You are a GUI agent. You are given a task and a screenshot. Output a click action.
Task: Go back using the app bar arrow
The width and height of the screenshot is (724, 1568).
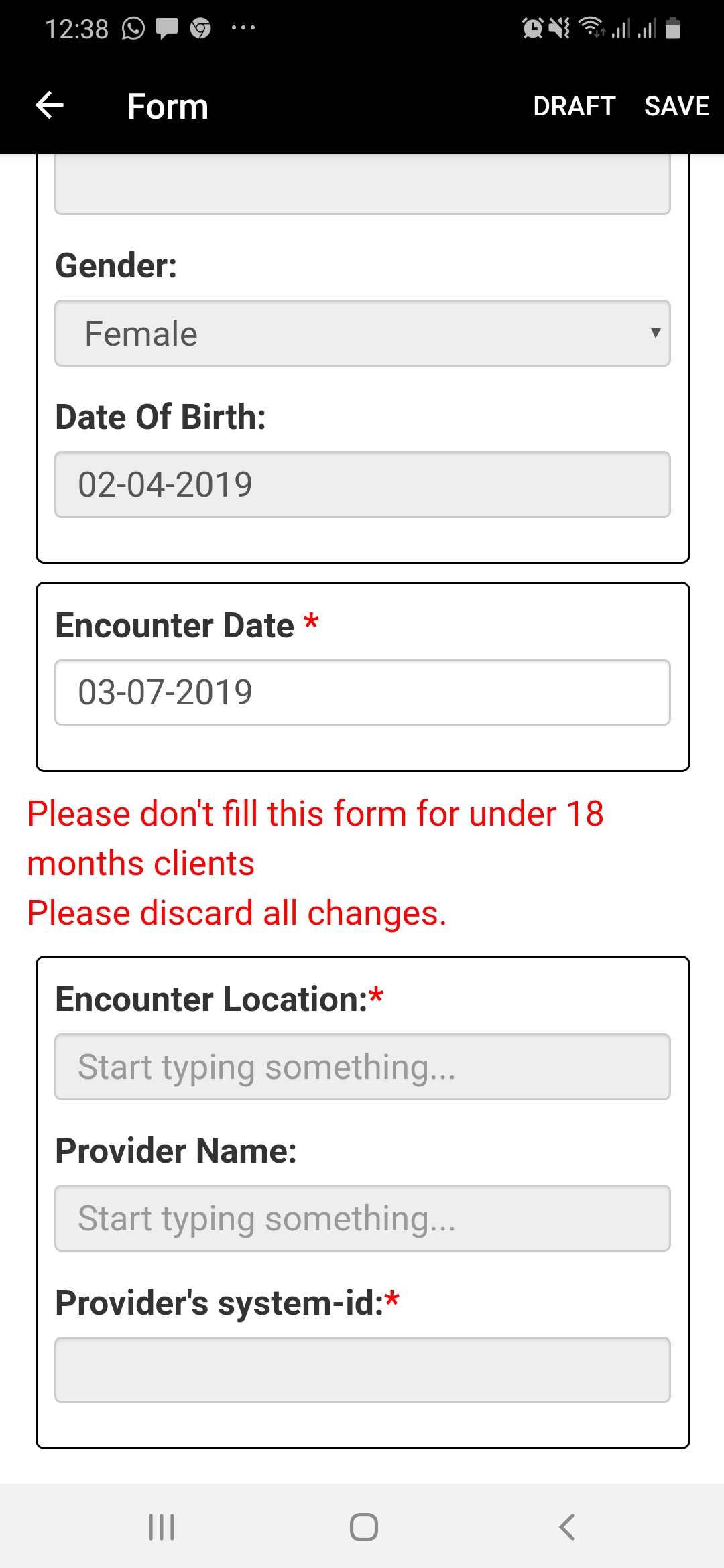[50, 105]
